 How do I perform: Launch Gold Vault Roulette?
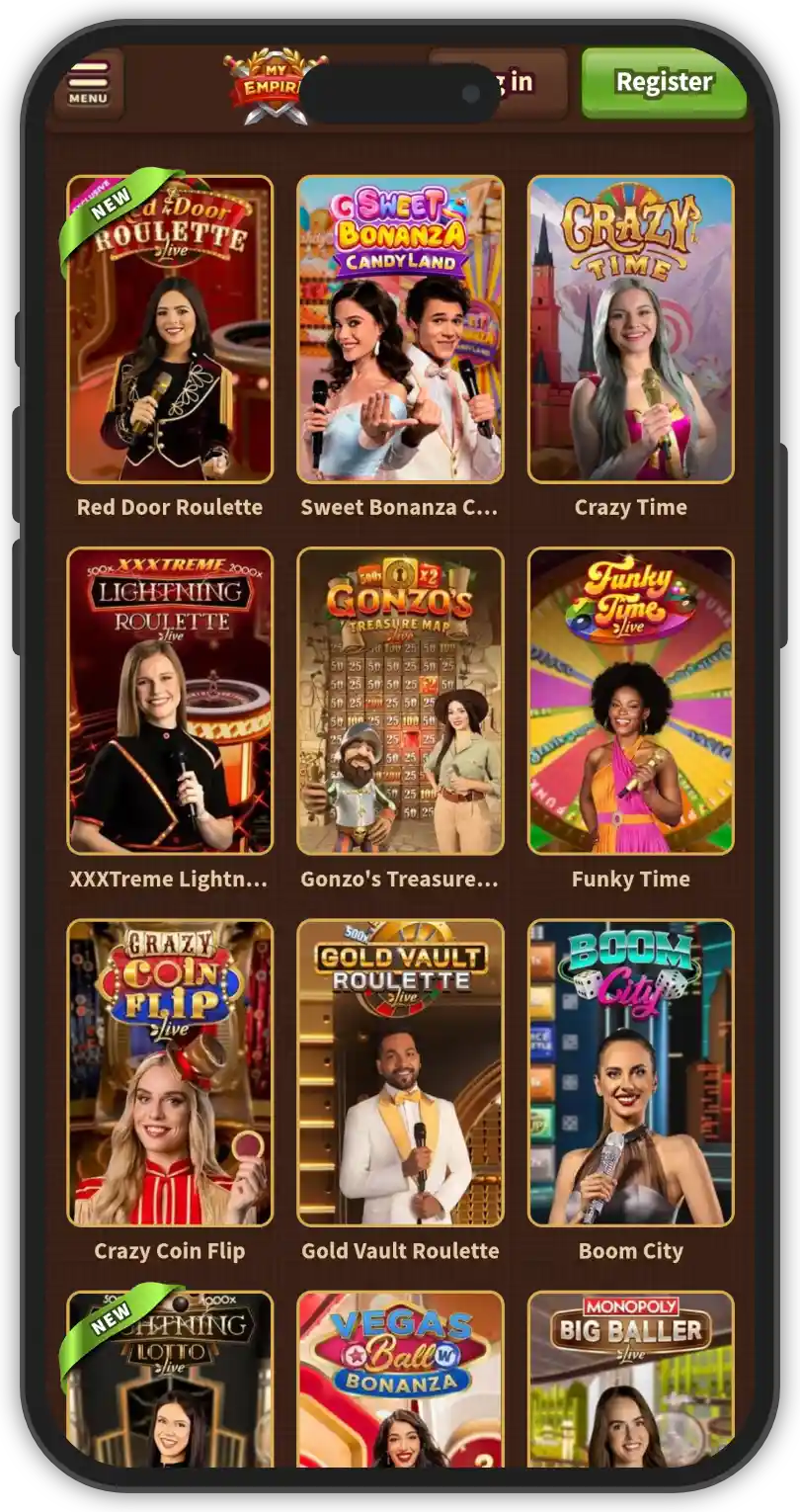tap(400, 1072)
